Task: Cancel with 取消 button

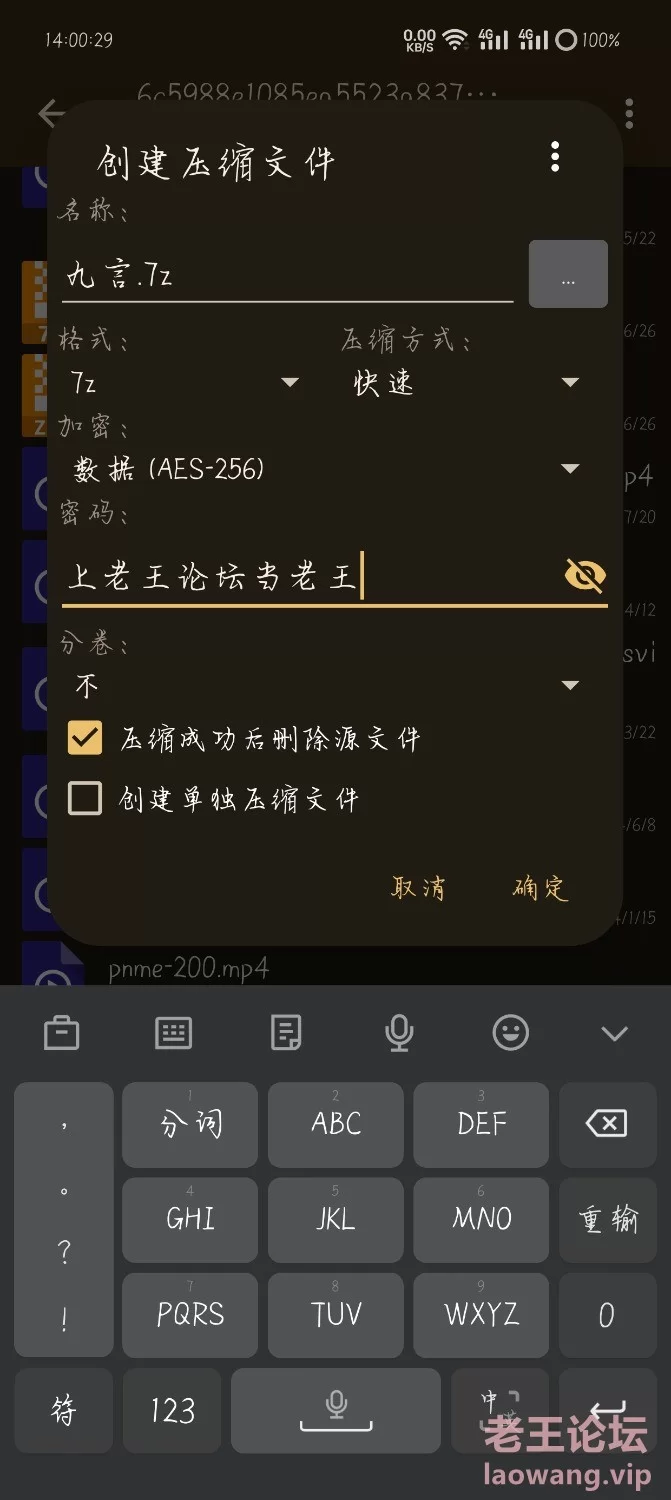Action: click(x=418, y=888)
